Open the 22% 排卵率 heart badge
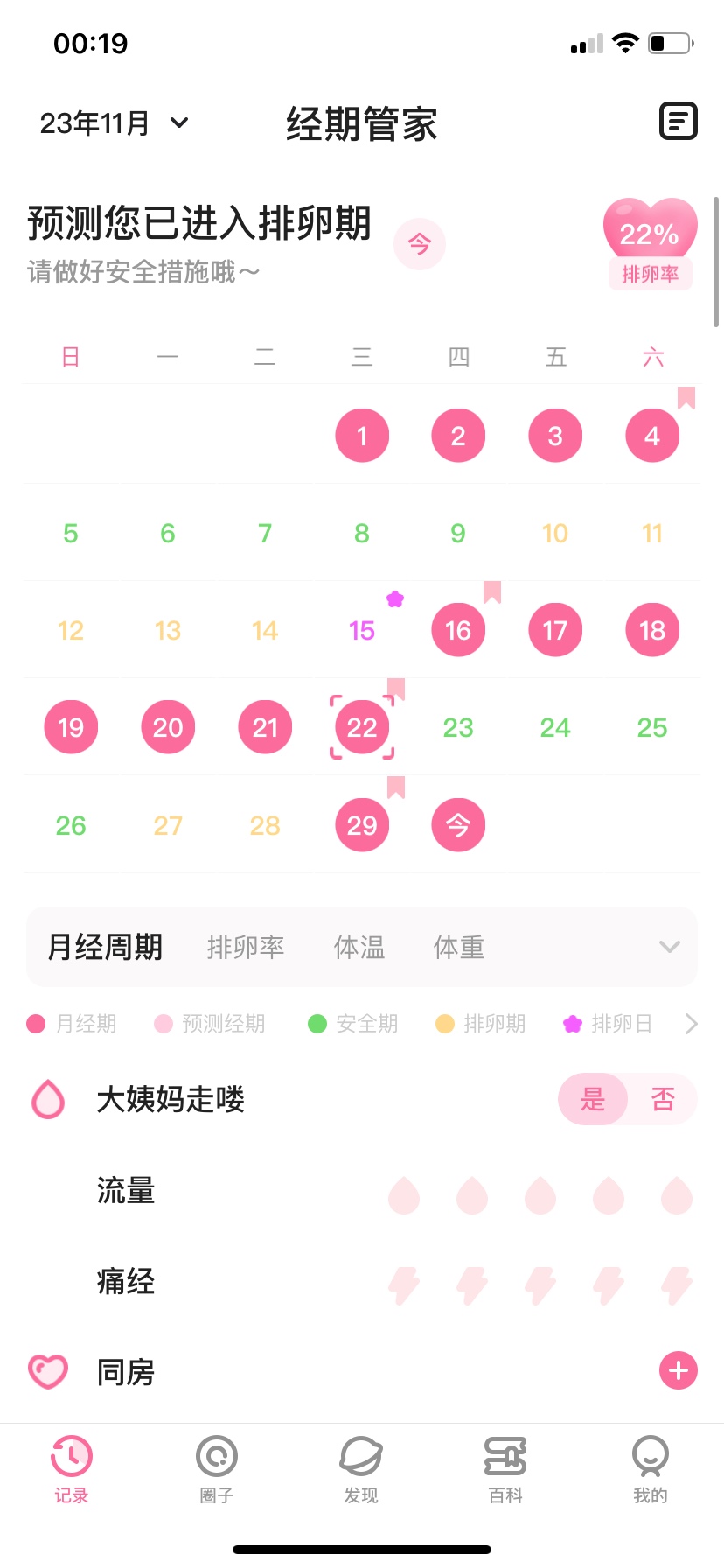Viewport: 724px width, 1568px height. click(650, 244)
